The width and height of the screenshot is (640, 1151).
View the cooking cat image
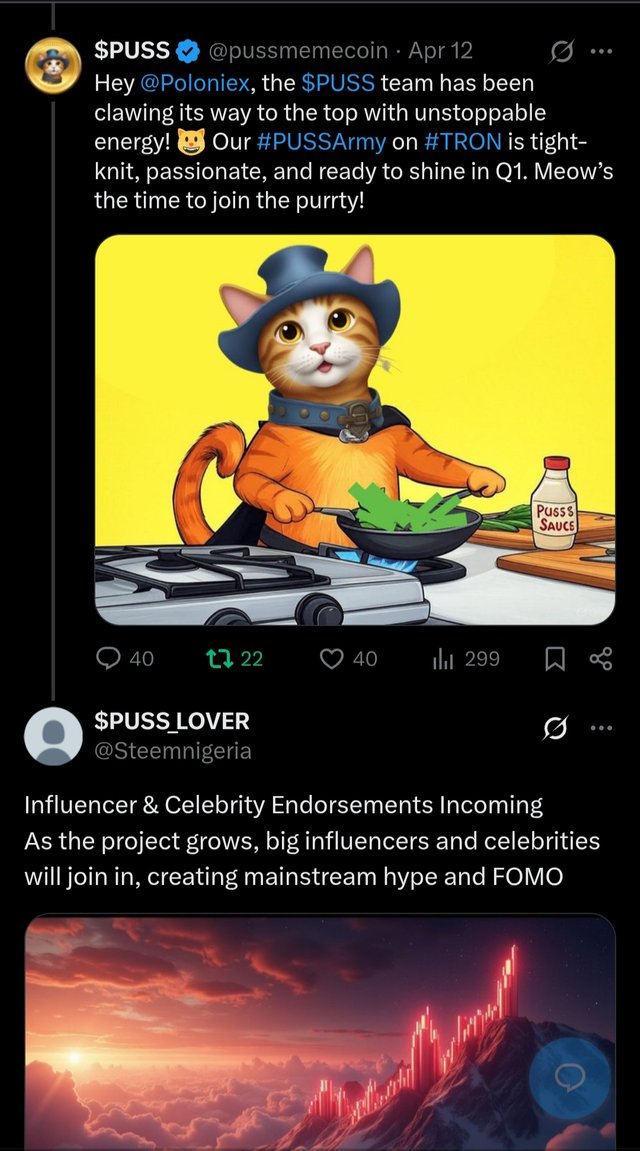pos(355,430)
